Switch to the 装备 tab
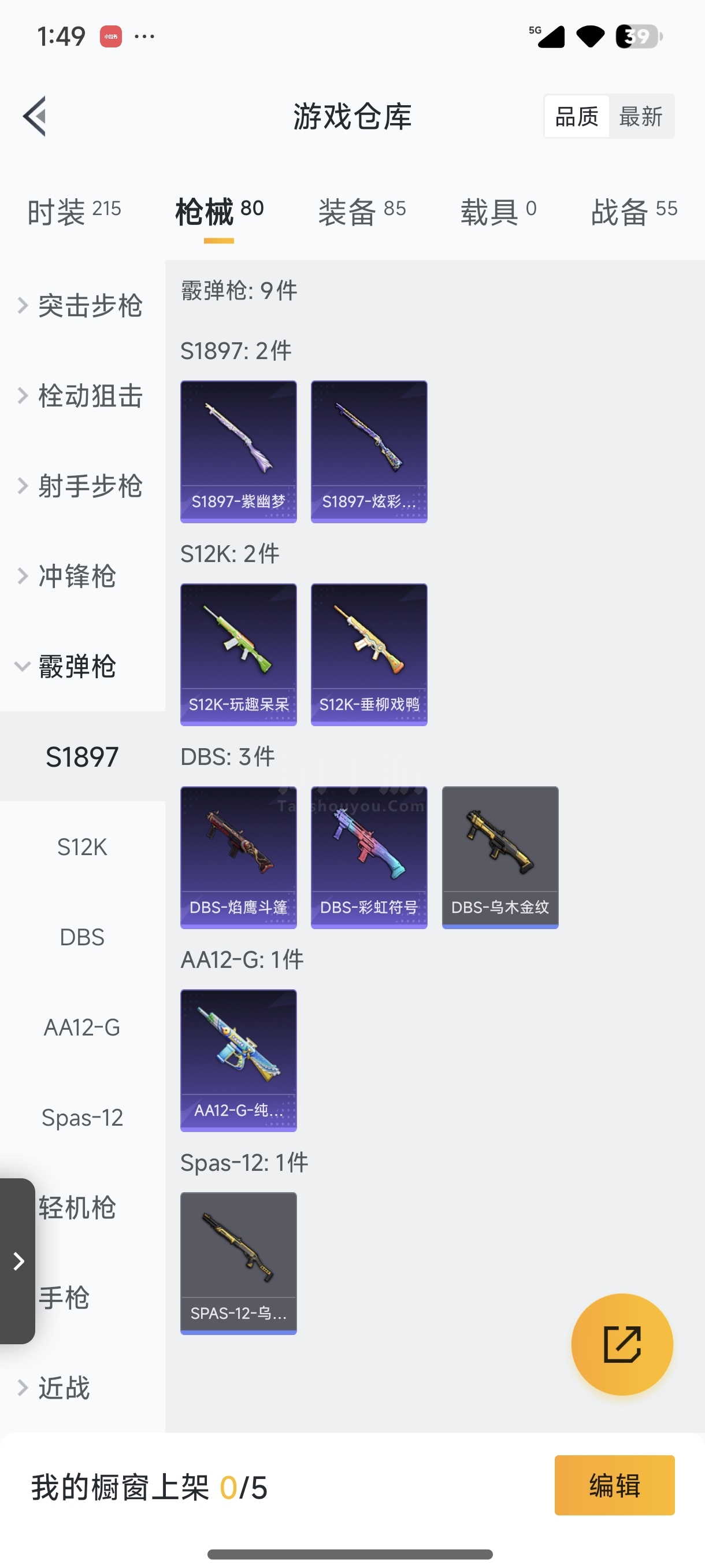 361,211
